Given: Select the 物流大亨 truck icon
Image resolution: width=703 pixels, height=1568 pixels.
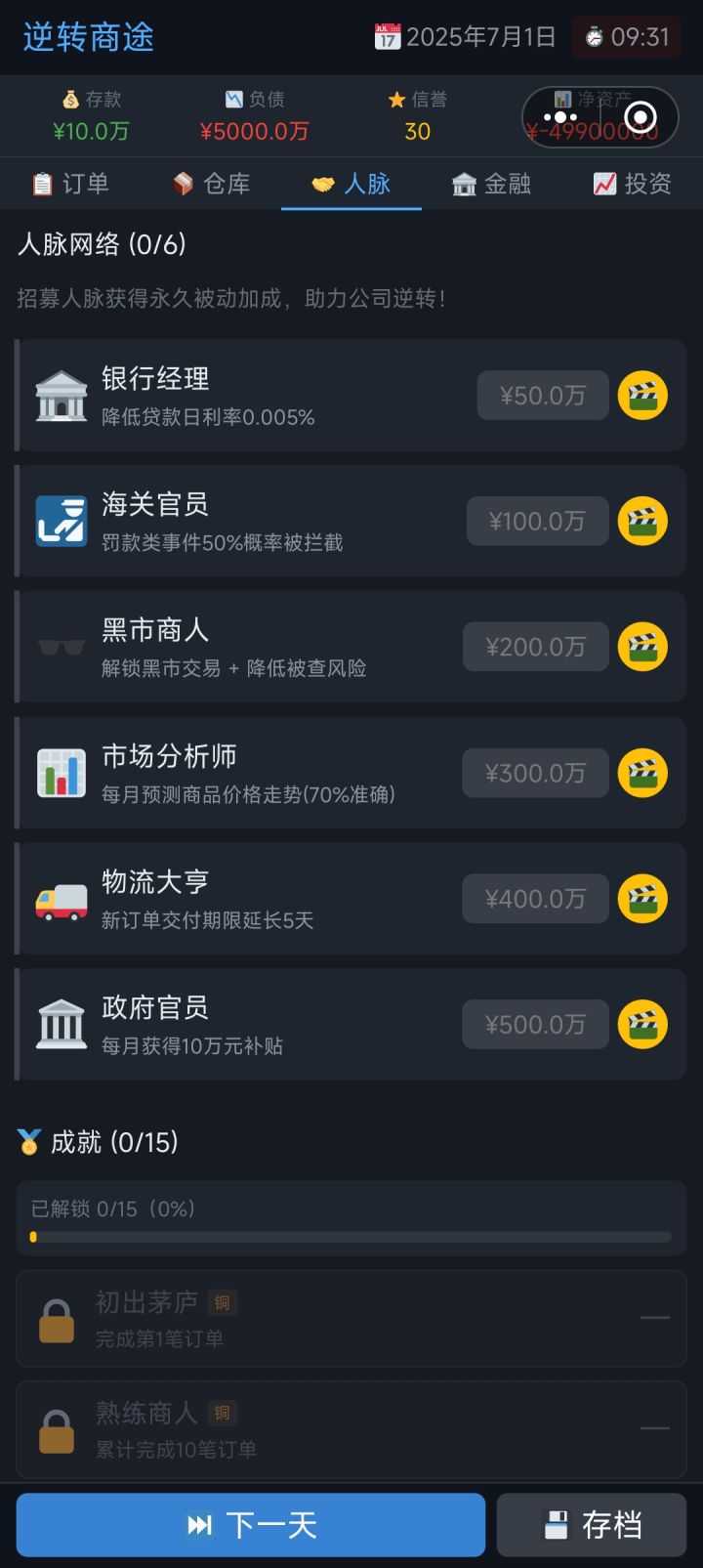Looking at the screenshot, I should coord(61,897).
